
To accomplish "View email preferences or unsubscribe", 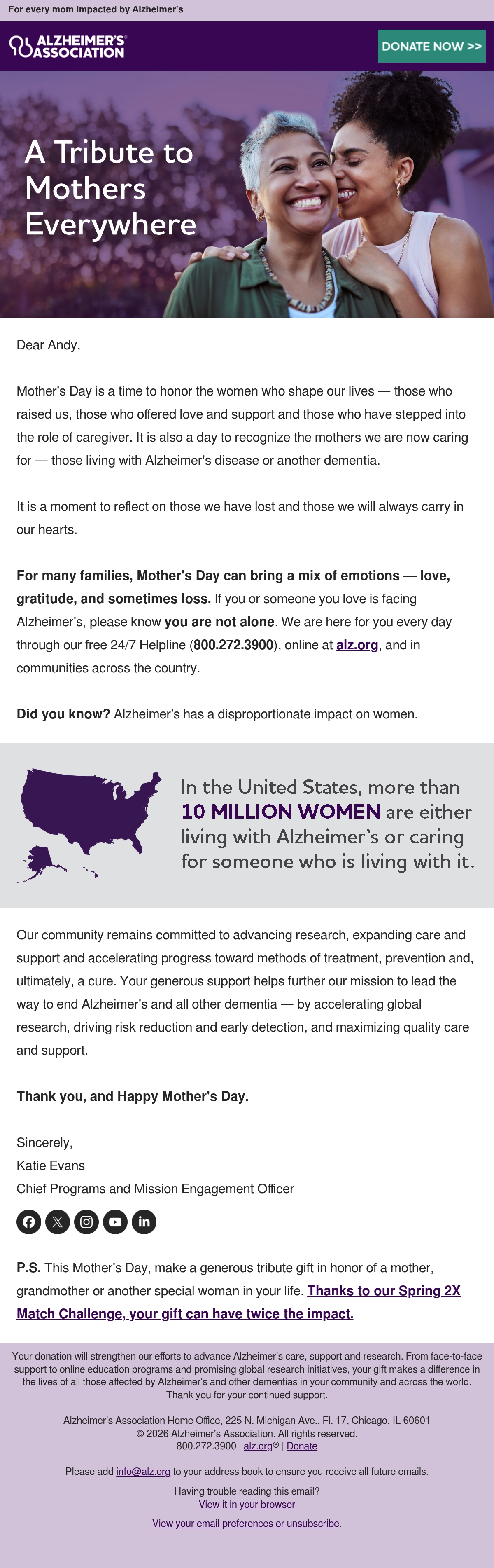I will [246, 1523].
